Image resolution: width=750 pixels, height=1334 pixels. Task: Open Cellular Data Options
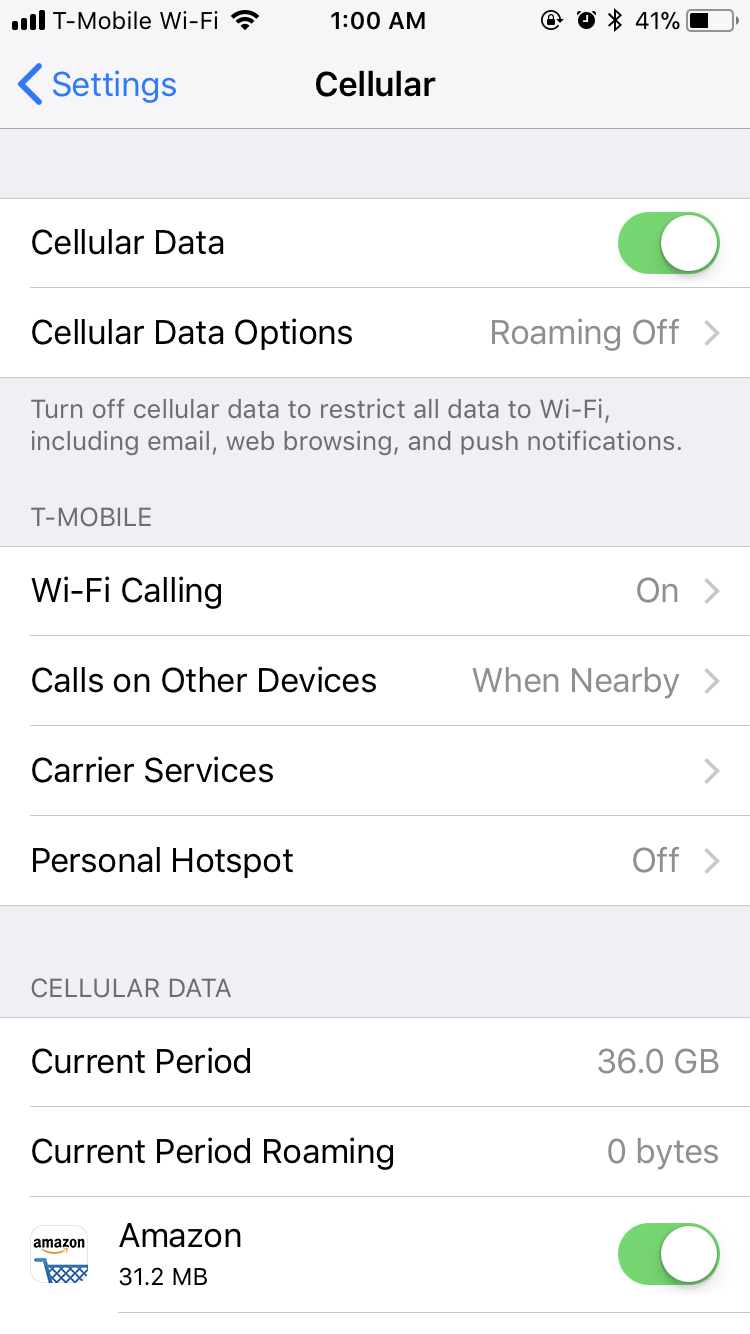tap(375, 333)
